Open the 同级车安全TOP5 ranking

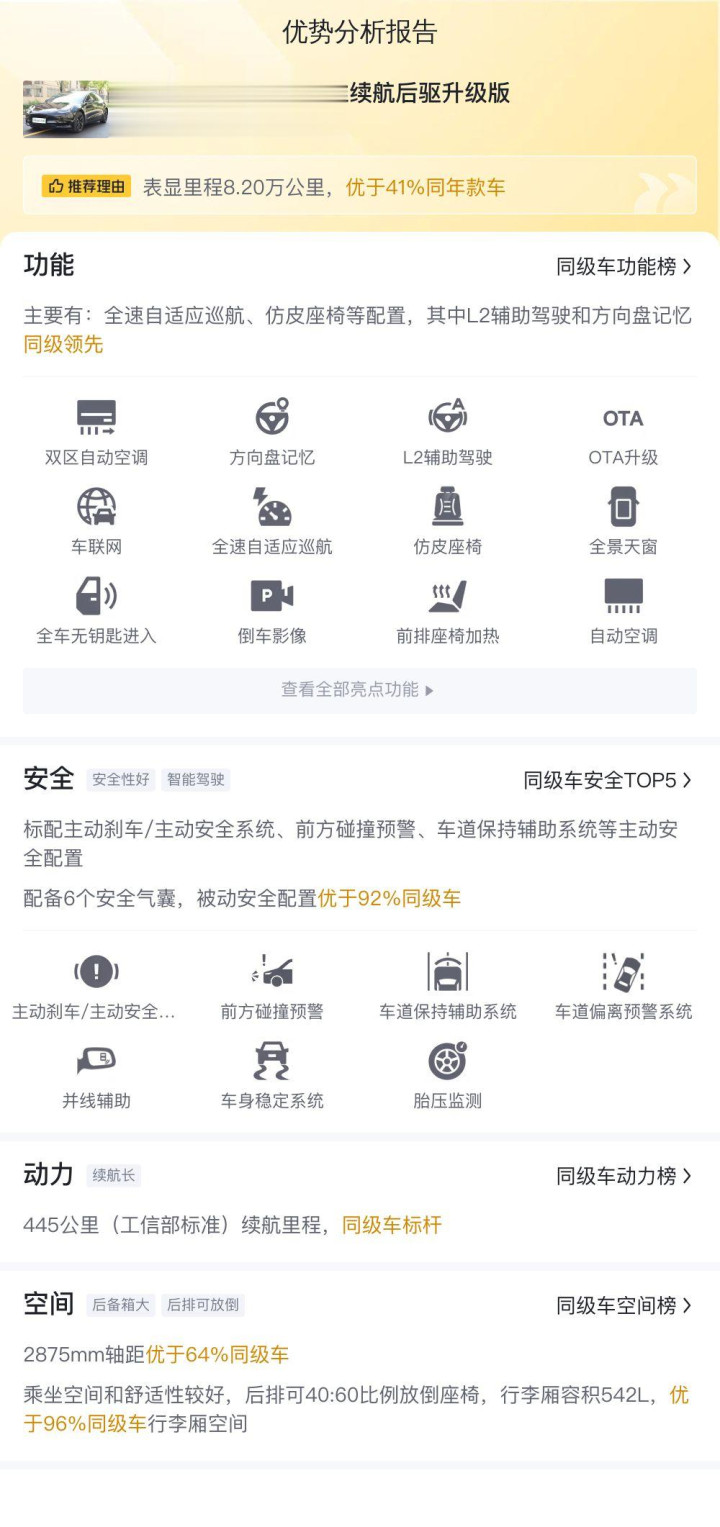click(607, 780)
